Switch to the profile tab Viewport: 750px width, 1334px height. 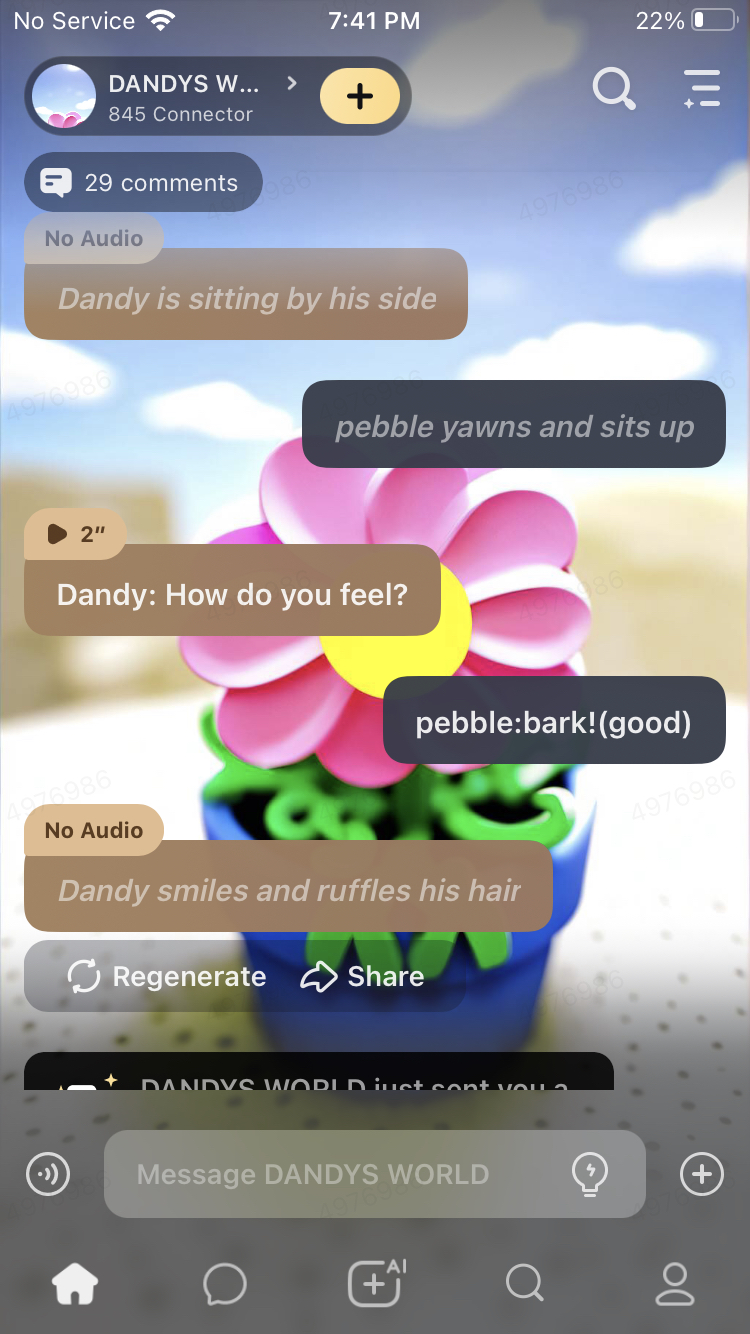tap(674, 1283)
